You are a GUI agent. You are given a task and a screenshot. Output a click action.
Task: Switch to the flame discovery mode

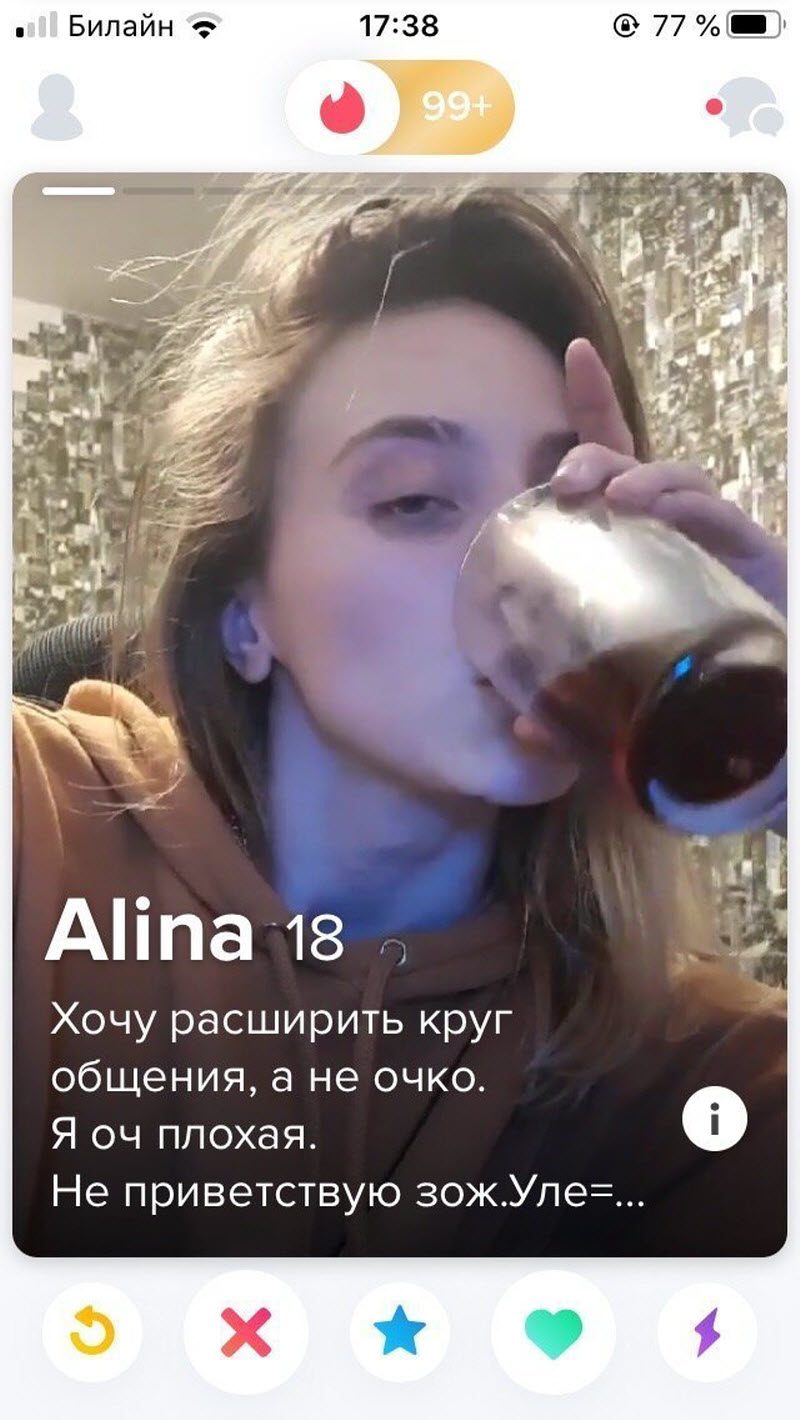[x=342, y=108]
